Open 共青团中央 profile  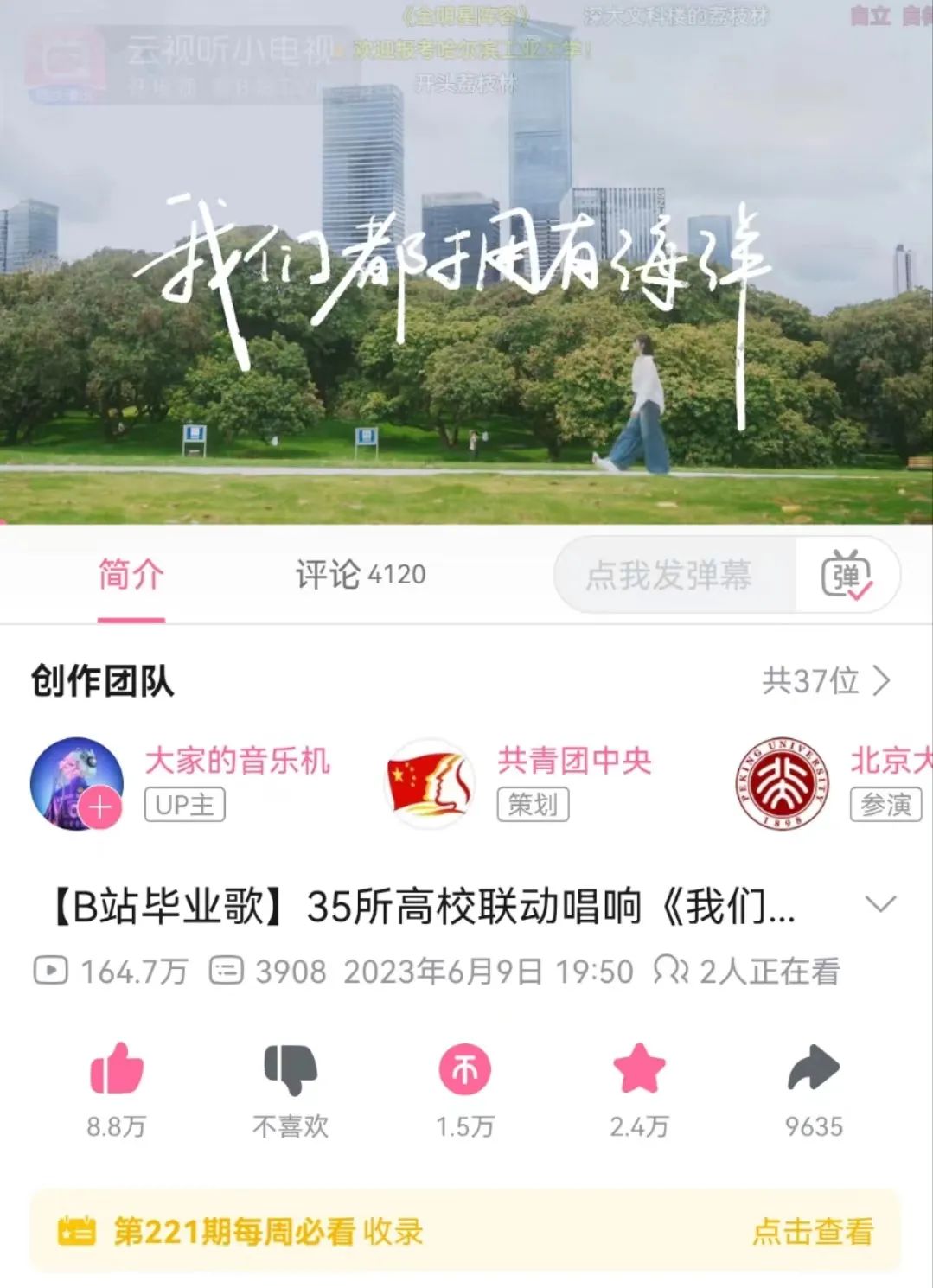pos(573,761)
